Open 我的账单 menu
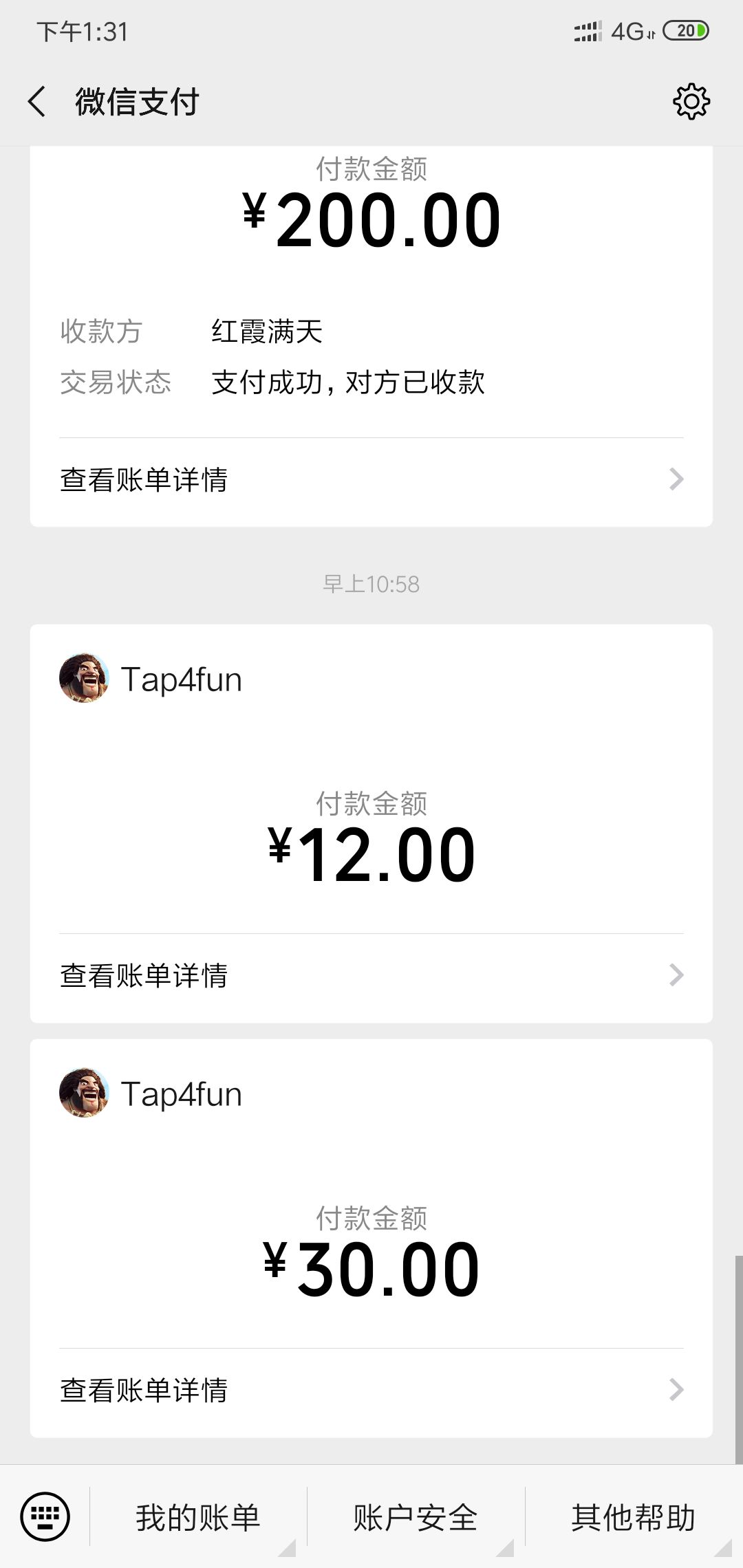 click(198, 1517)
